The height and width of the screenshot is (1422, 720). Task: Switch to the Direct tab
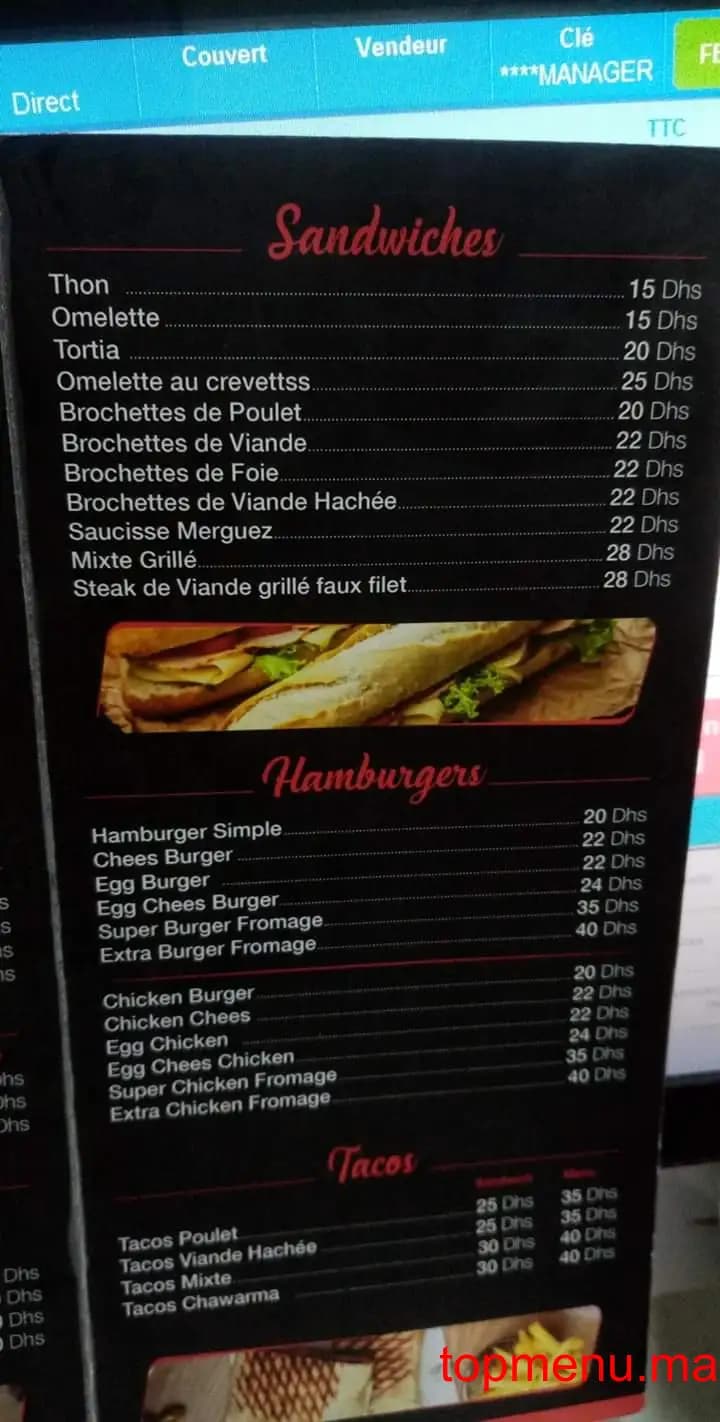pos(45,100)
